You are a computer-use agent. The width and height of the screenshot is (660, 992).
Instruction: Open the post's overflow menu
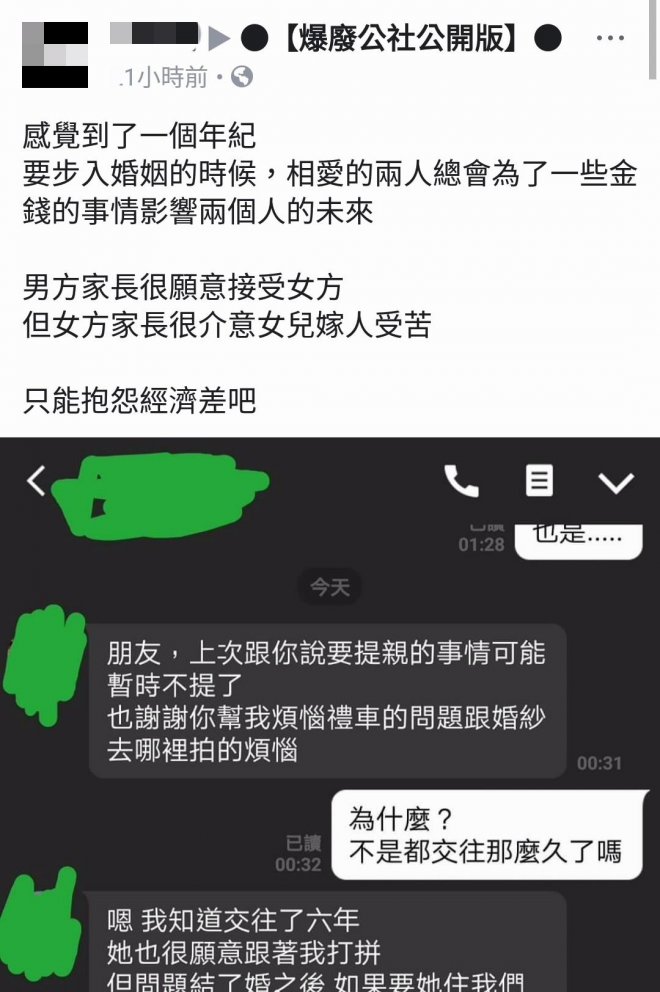click(609, 39)
